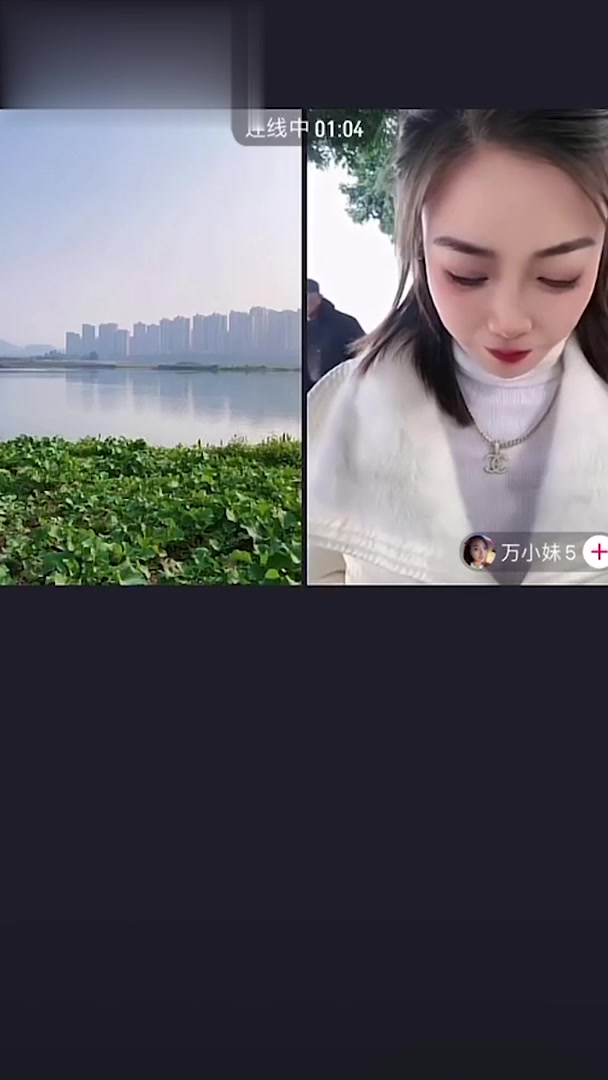Follow 万小妹 with the plus button
The height and width of the screenshot is (1080, 608).
click(x=597, y=552)
